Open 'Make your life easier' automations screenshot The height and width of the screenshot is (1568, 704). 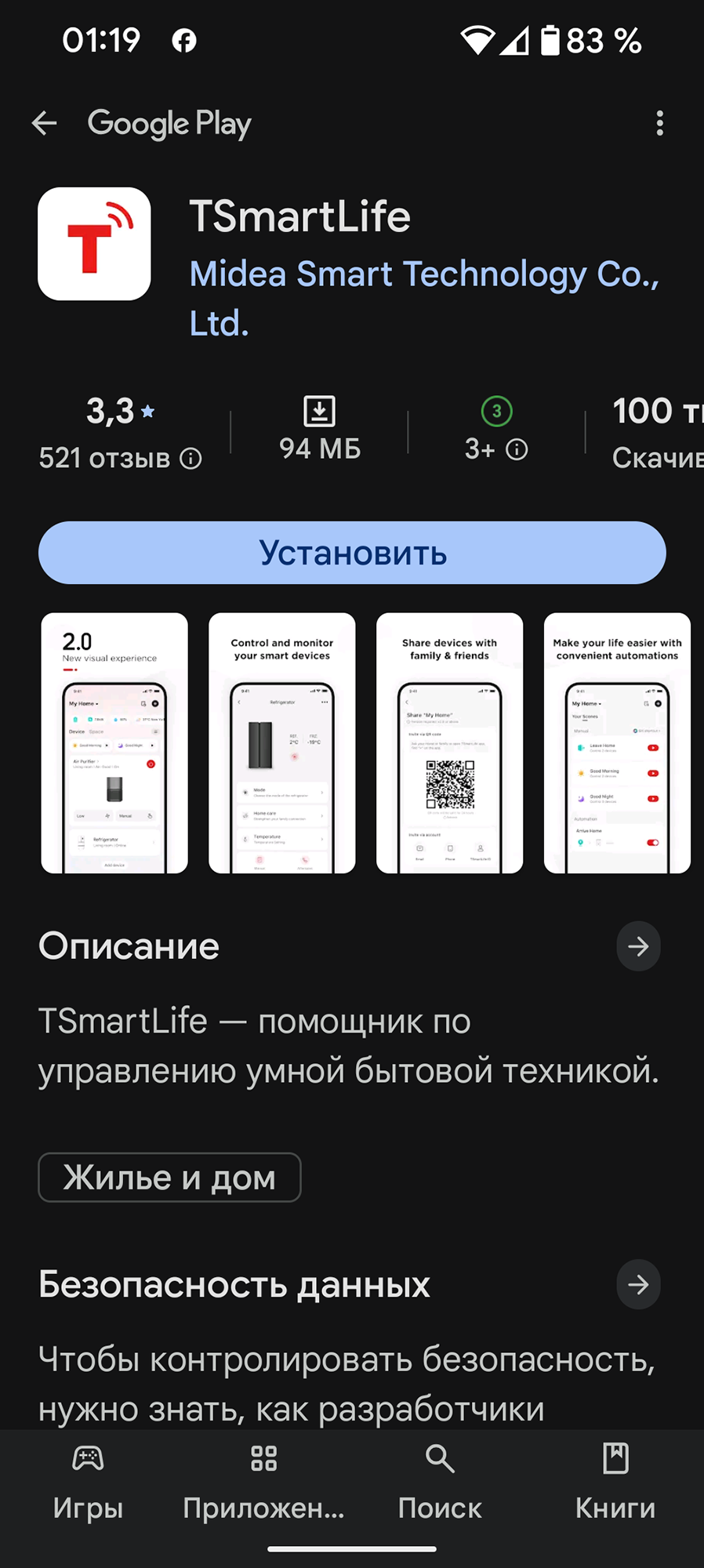(x=617, y=742)
